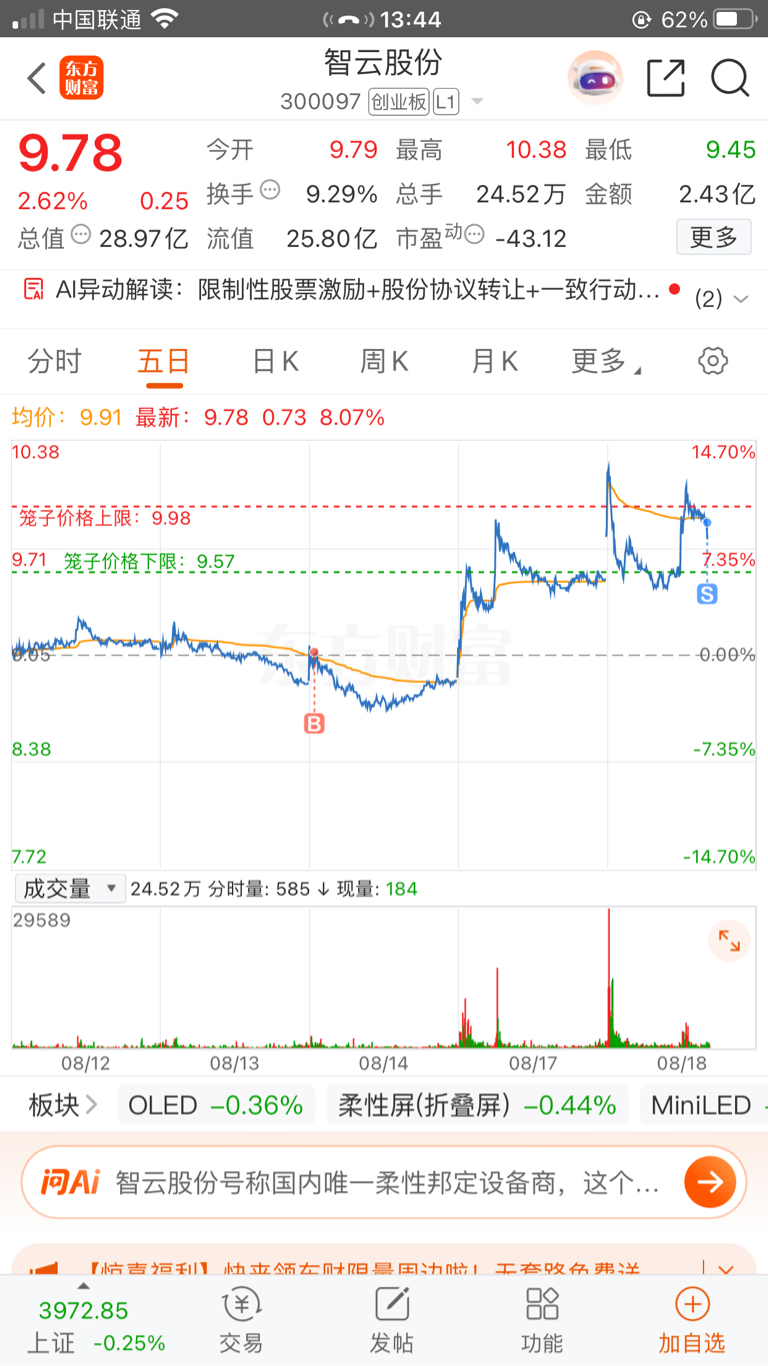This screenshot has width=768, height=1366.
Task: Tap 更多 button for more quote details
Action: pos(714,237)
